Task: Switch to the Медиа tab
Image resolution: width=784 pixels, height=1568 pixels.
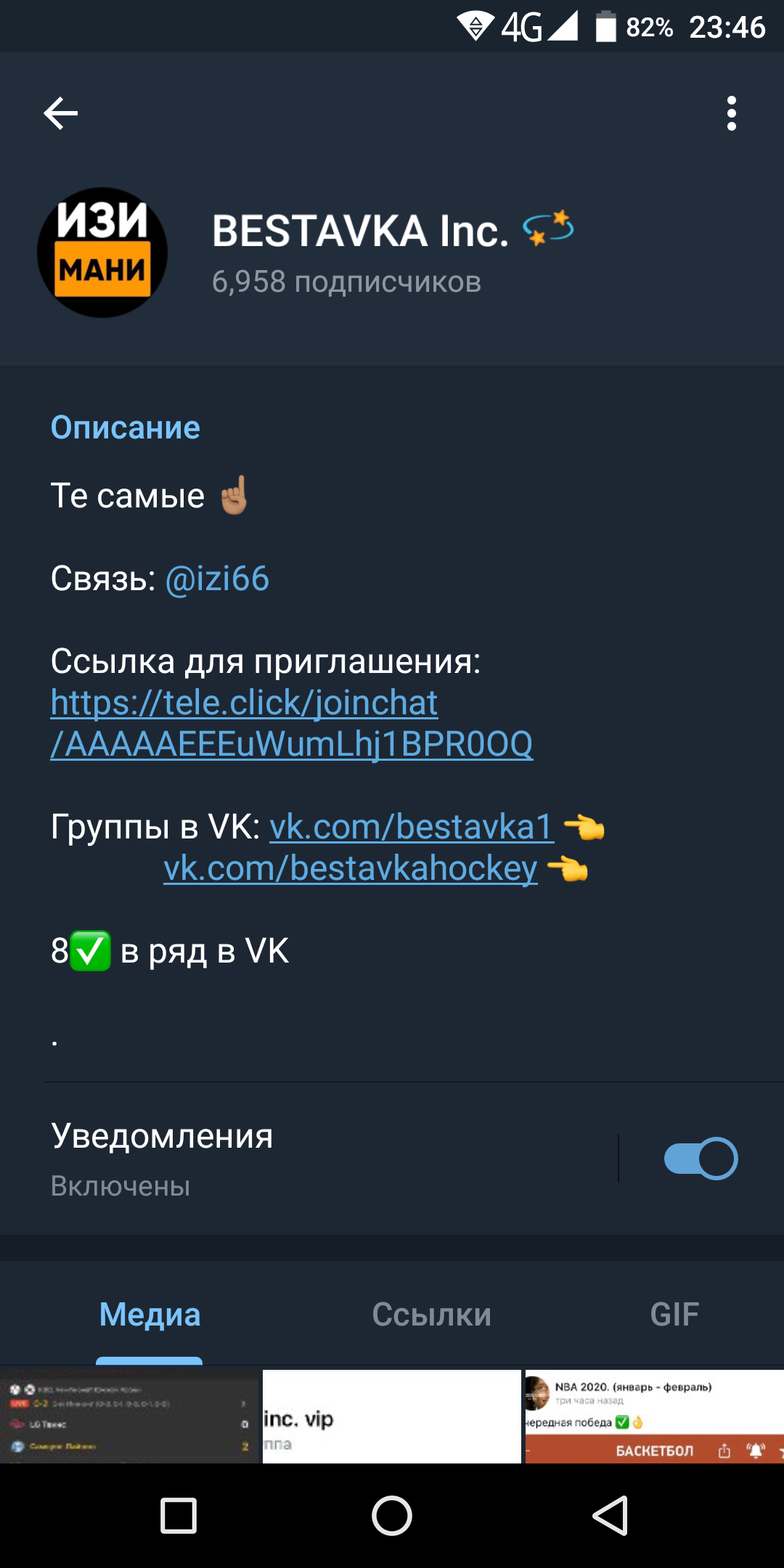Action: pyautogui.click(x=150, y=1314)
